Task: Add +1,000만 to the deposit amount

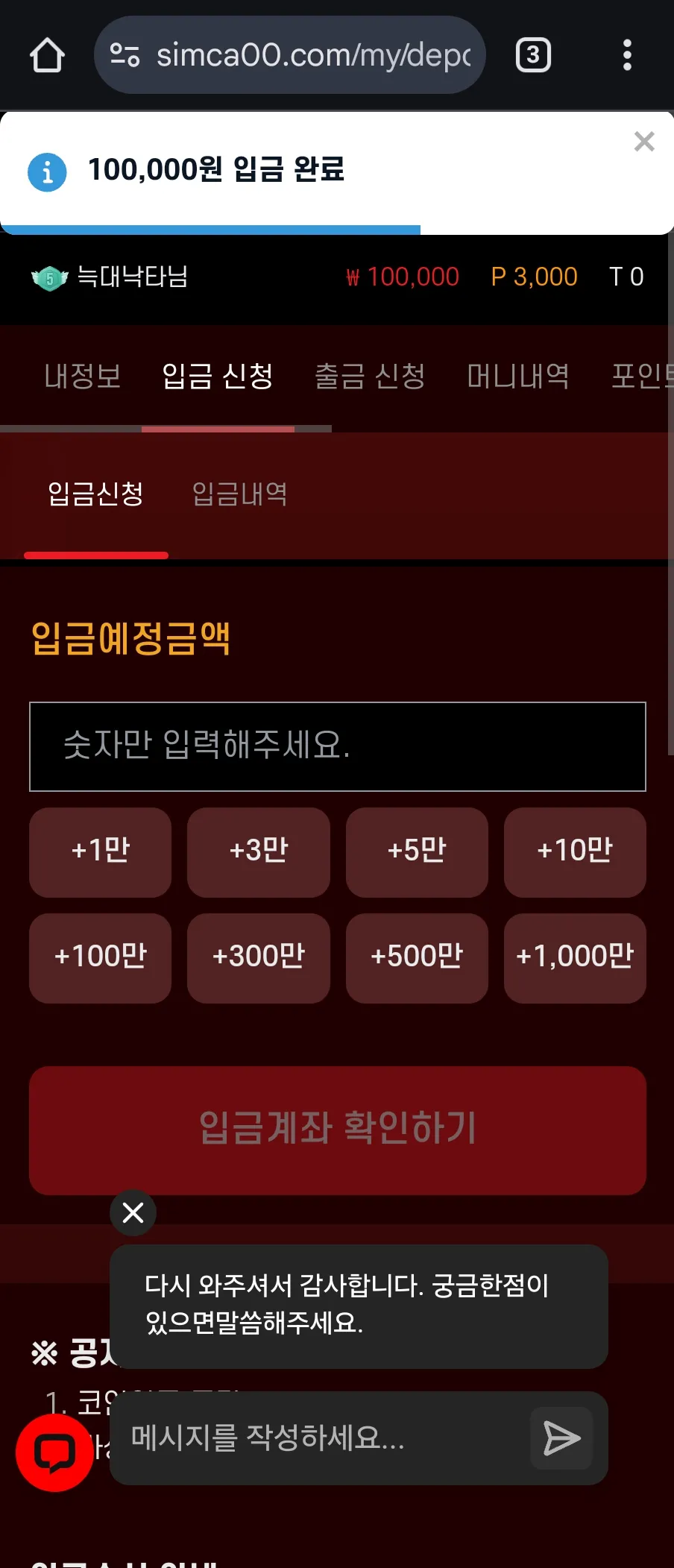Action: (574, 957)
